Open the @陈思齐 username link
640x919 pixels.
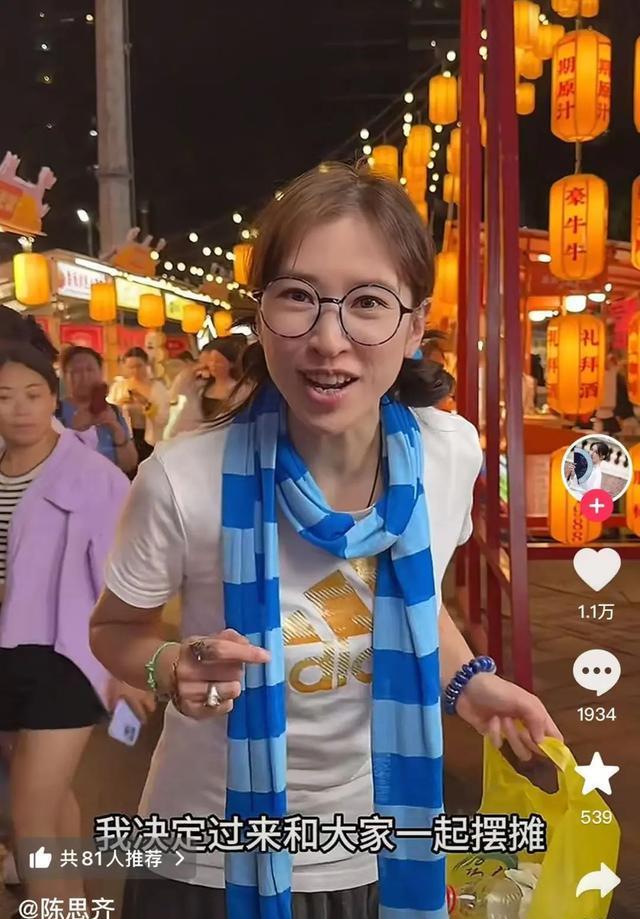click(x=67, y=907)
